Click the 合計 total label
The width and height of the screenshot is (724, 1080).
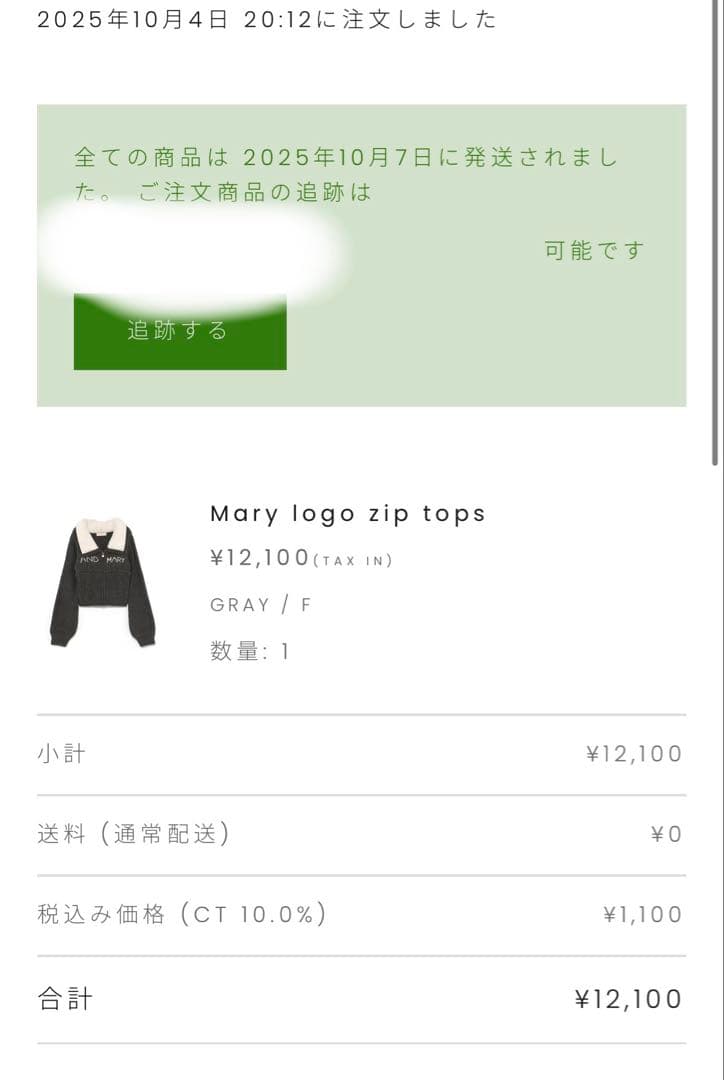62,996
